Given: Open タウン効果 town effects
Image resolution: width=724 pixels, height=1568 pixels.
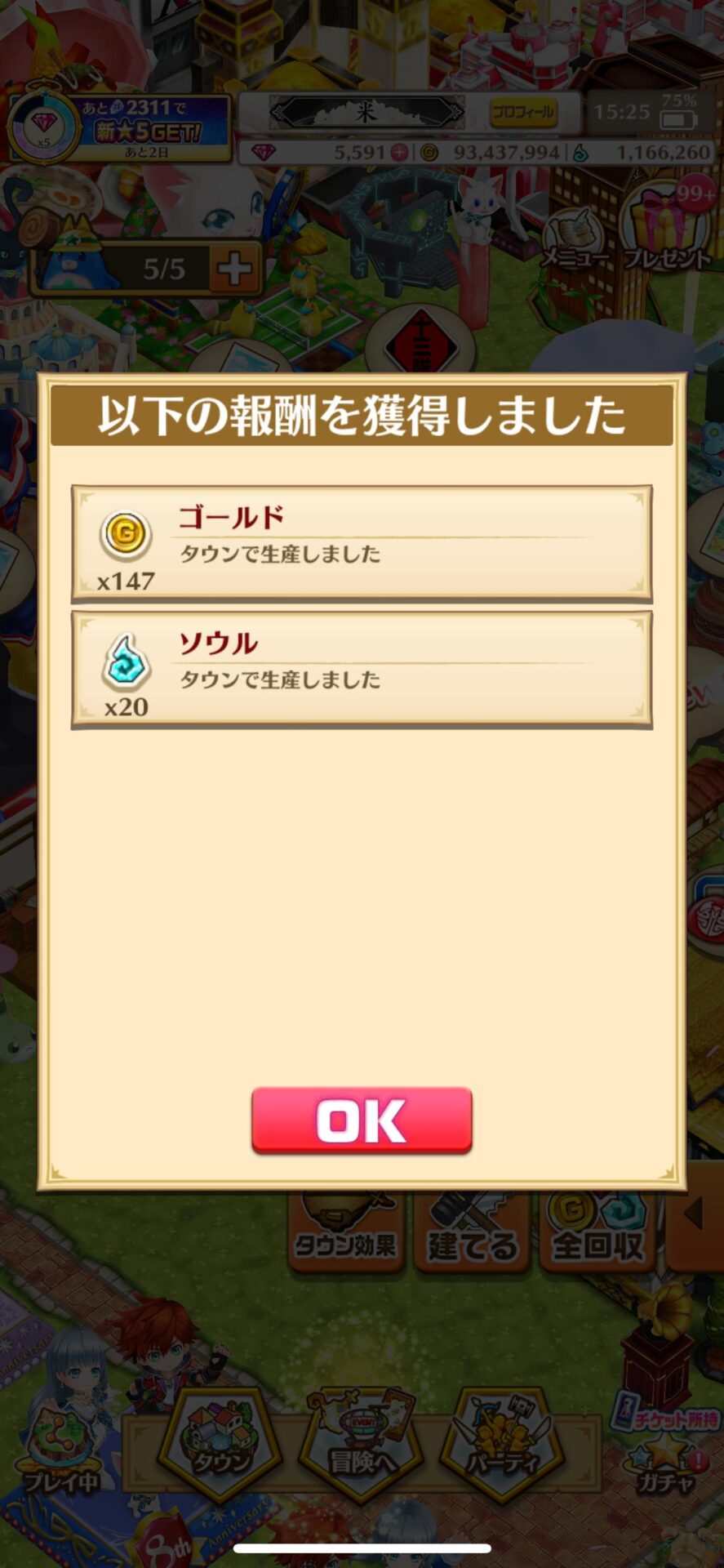Looking at the screenshot, I should click(x=346, y=1231).
